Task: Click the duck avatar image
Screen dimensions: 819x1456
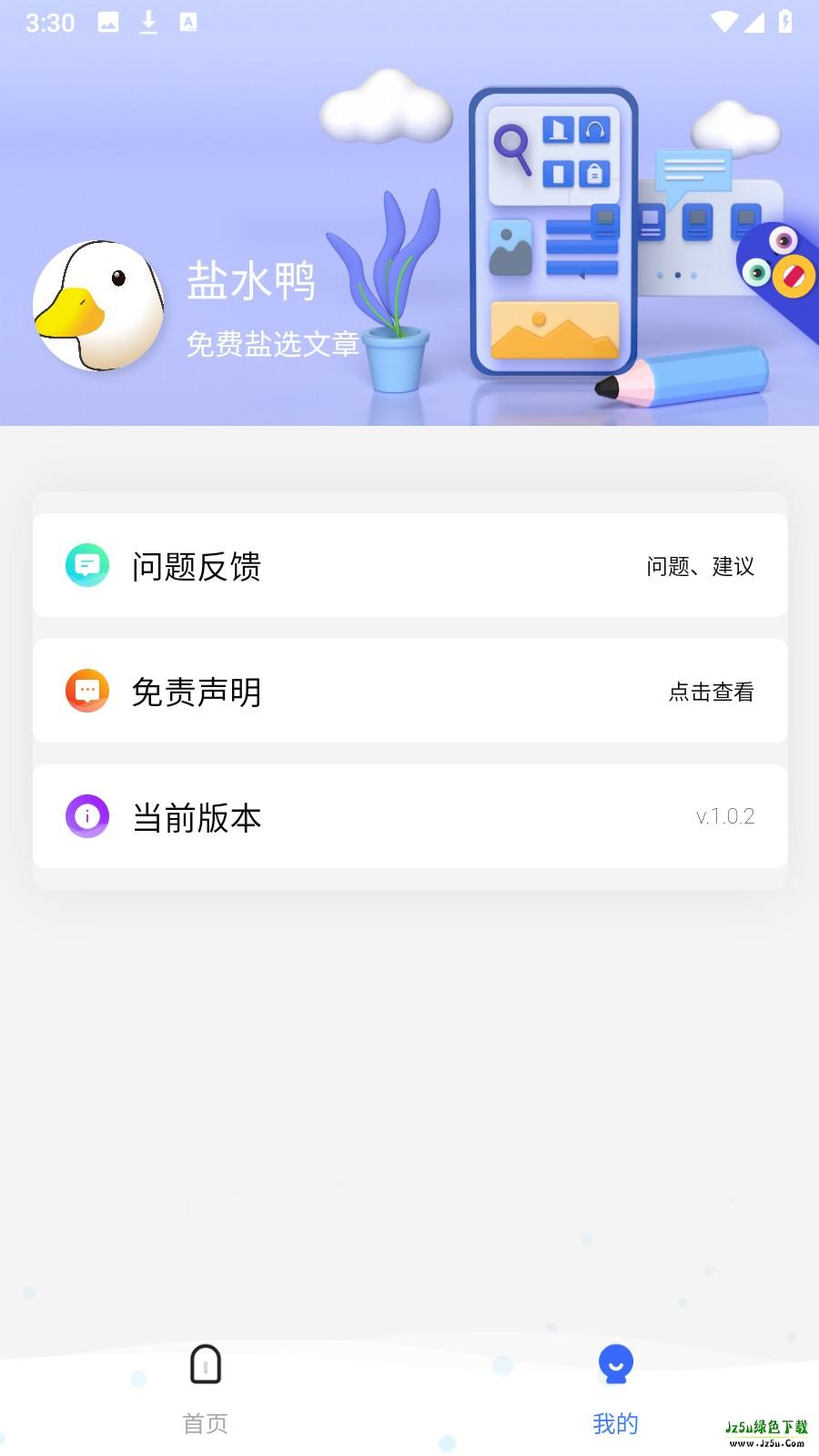Action: point(100,305)
